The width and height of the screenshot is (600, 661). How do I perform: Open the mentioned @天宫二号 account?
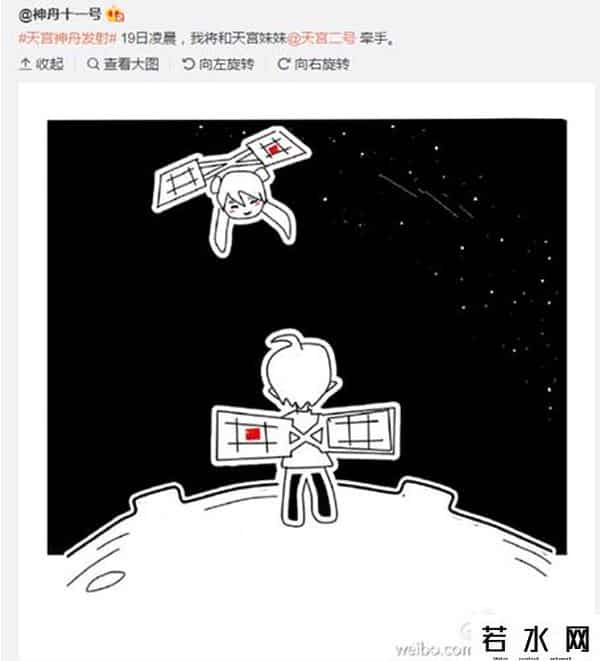click(330, 38)
